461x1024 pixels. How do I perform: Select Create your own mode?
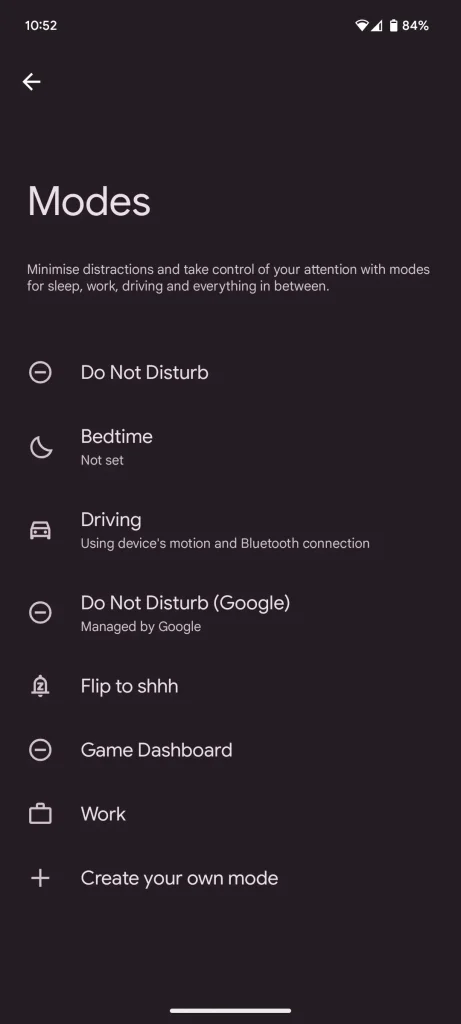(x=230, y=878)
